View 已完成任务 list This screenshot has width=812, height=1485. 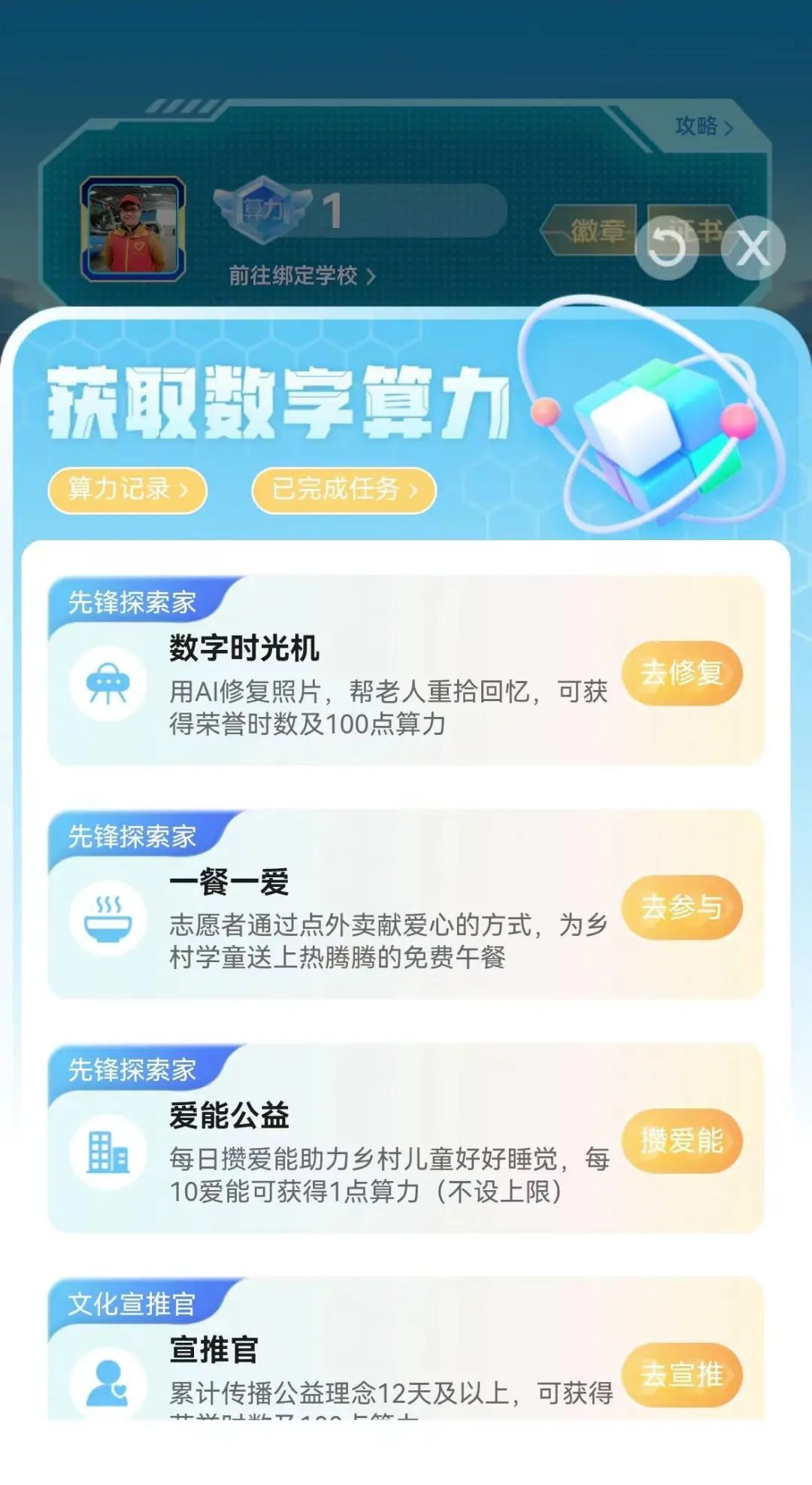pos(344,490)
